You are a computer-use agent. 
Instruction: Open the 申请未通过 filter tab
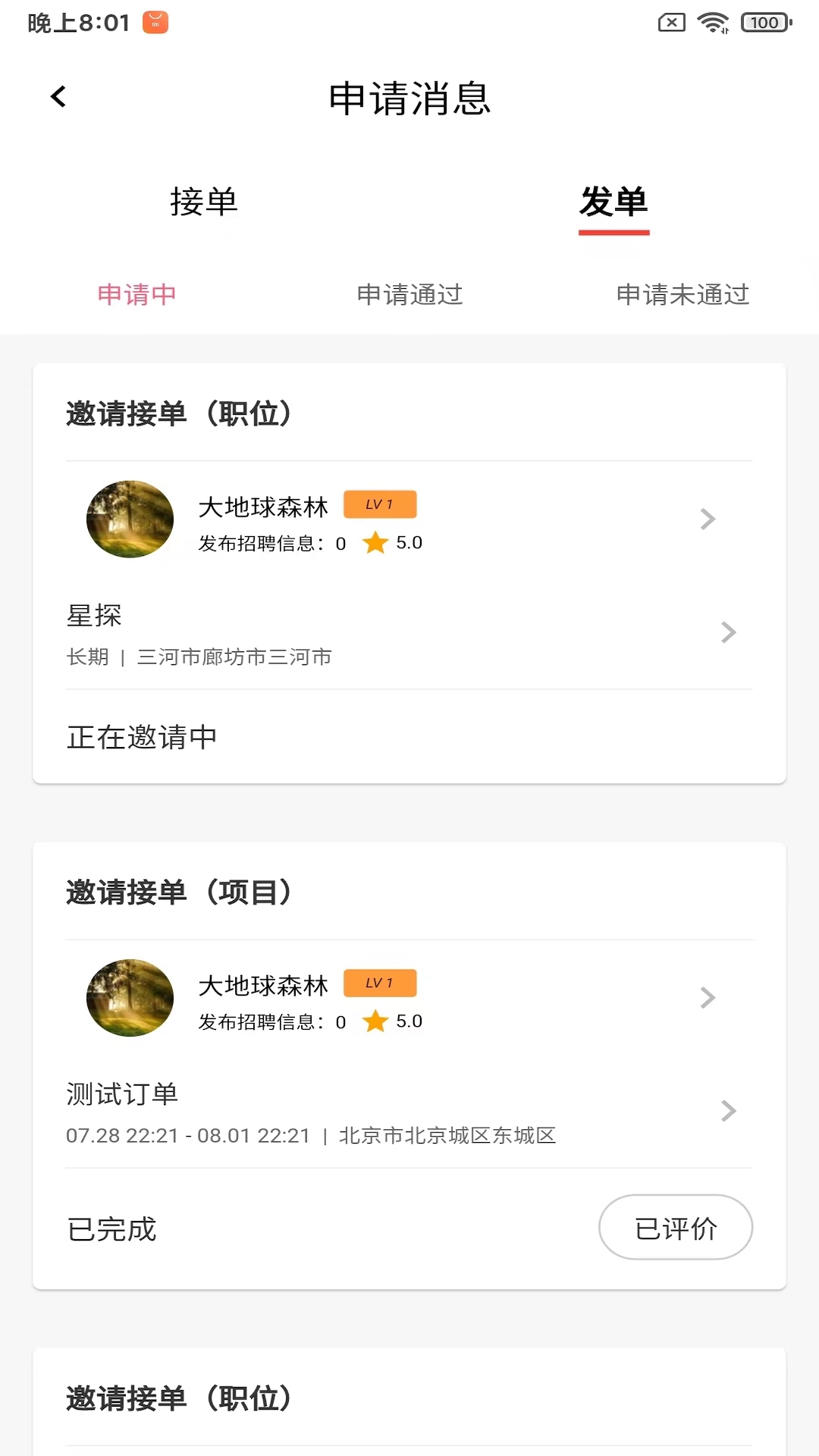click(x=682, y=295)
